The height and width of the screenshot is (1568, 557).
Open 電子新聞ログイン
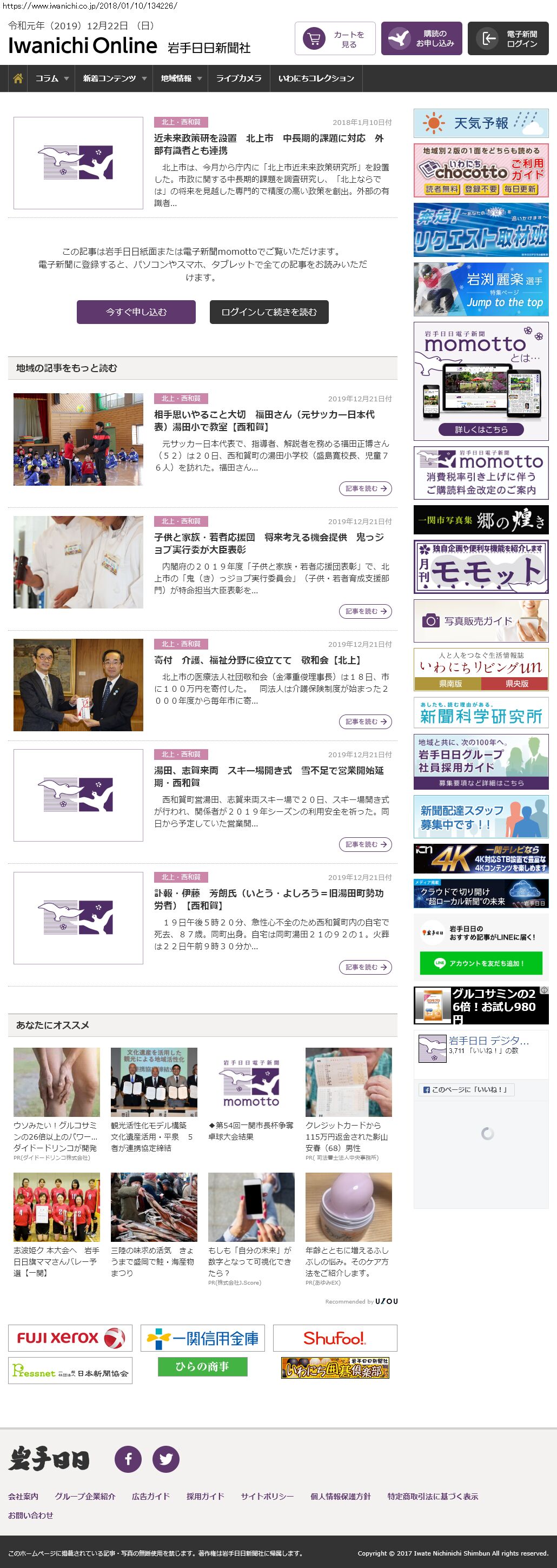point(508,39)
